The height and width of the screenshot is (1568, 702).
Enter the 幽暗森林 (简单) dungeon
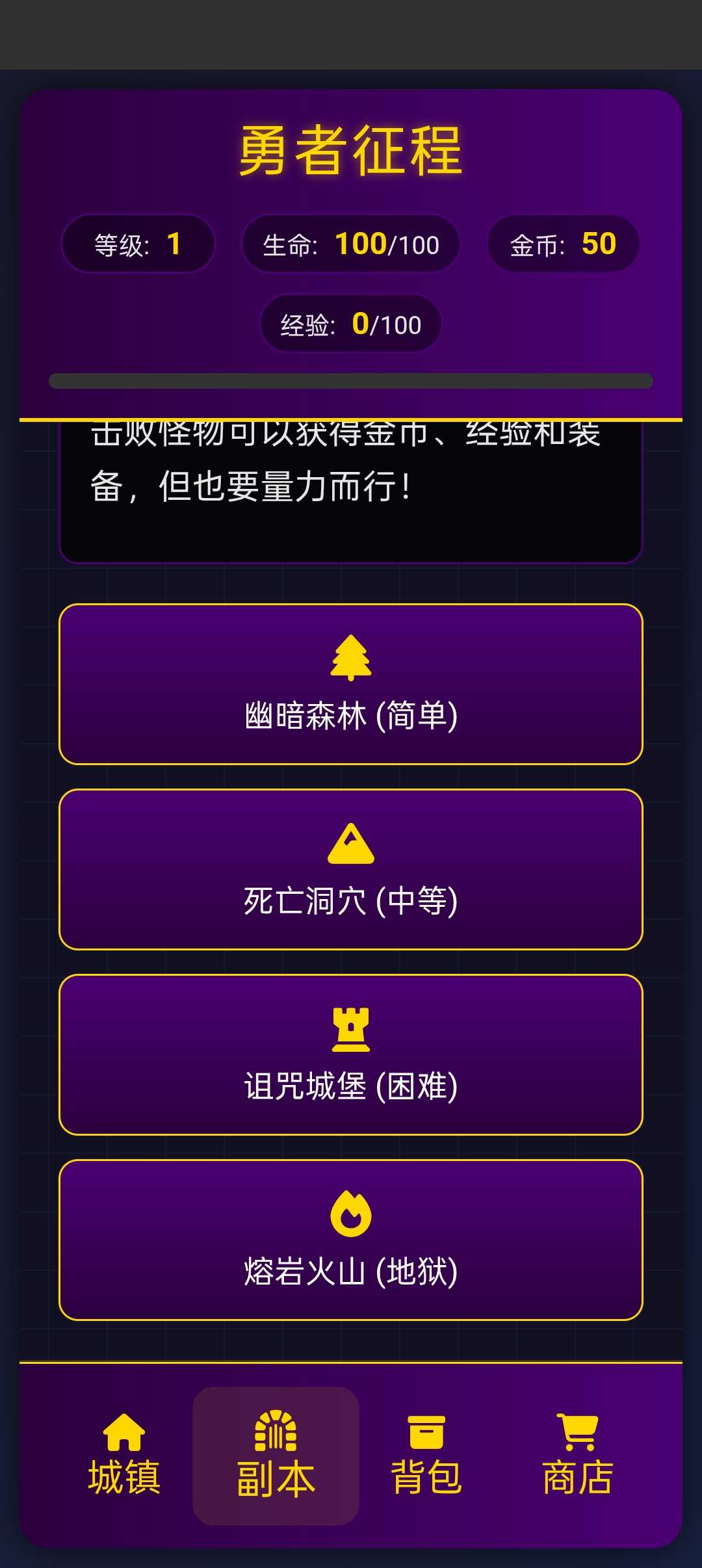click(x=351, y=684)
